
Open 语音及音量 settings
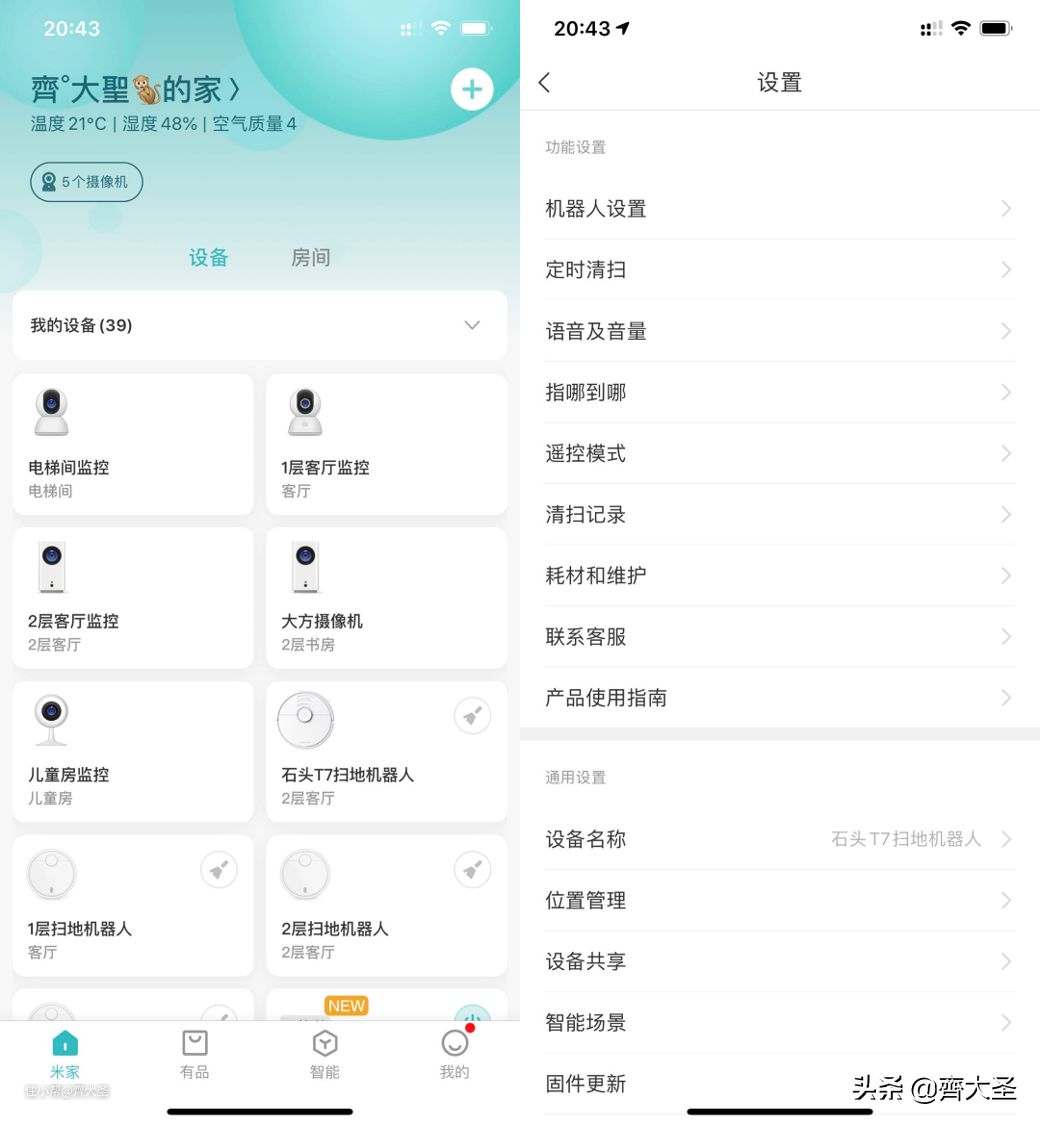click(x=779, y=331)
